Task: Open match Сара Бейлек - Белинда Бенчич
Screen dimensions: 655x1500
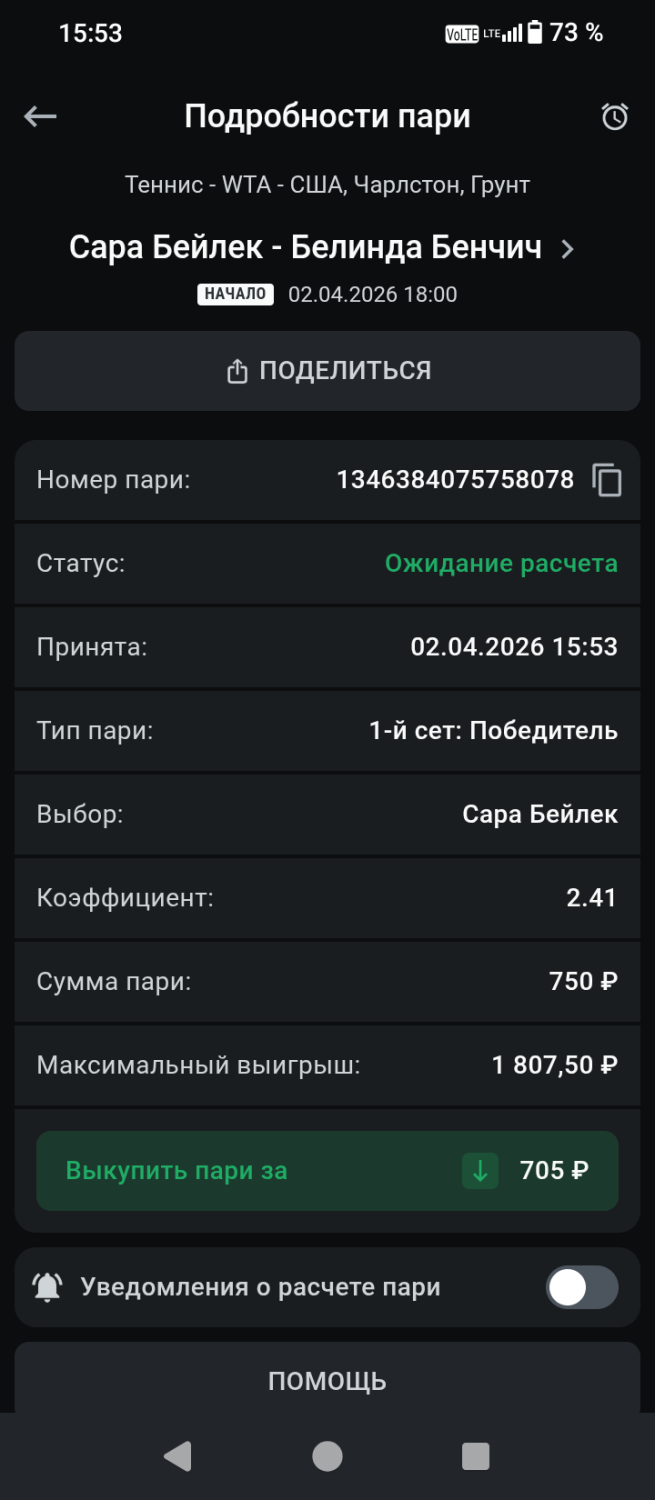Action: (x=322, y=248)
